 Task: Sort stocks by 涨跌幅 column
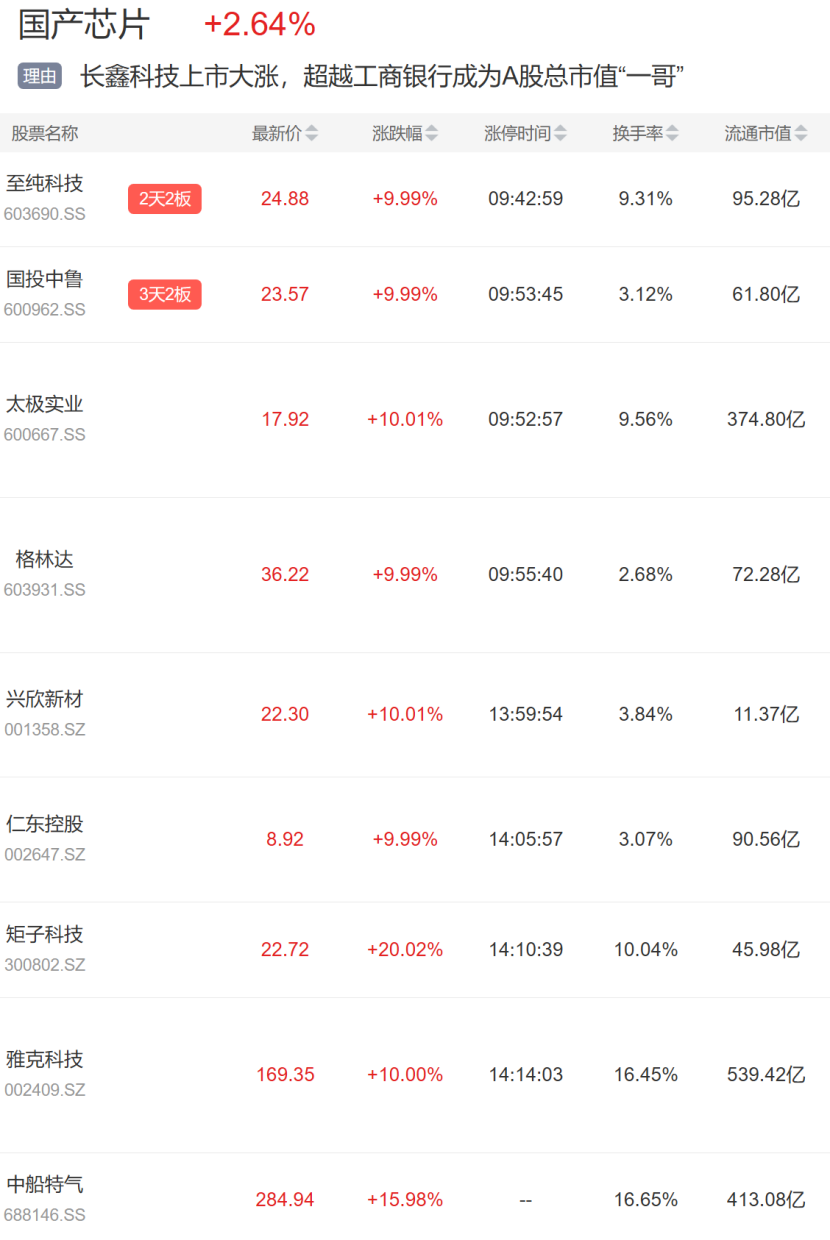405,133
